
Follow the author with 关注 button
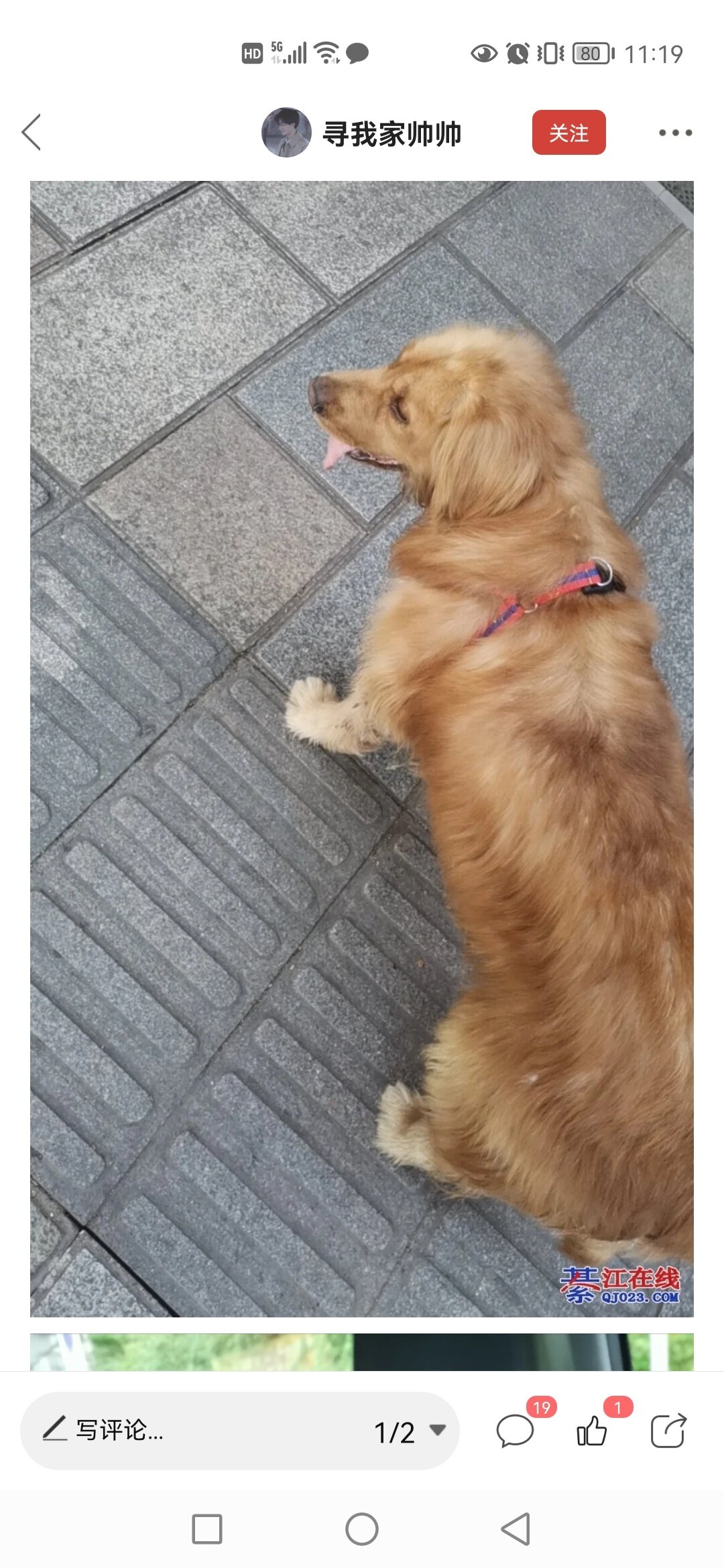(568, 133)
